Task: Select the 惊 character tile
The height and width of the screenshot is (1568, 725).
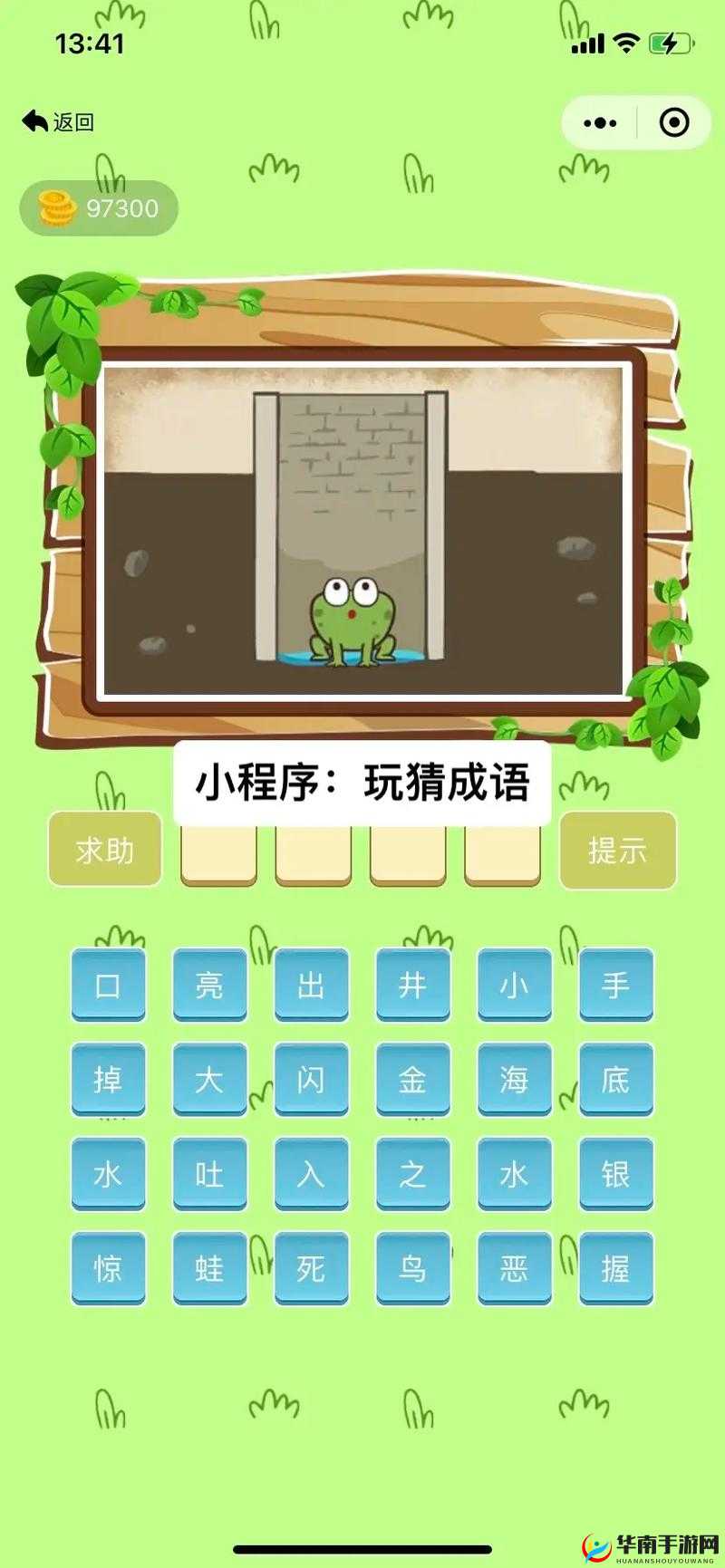Action: coord(108,1268)
